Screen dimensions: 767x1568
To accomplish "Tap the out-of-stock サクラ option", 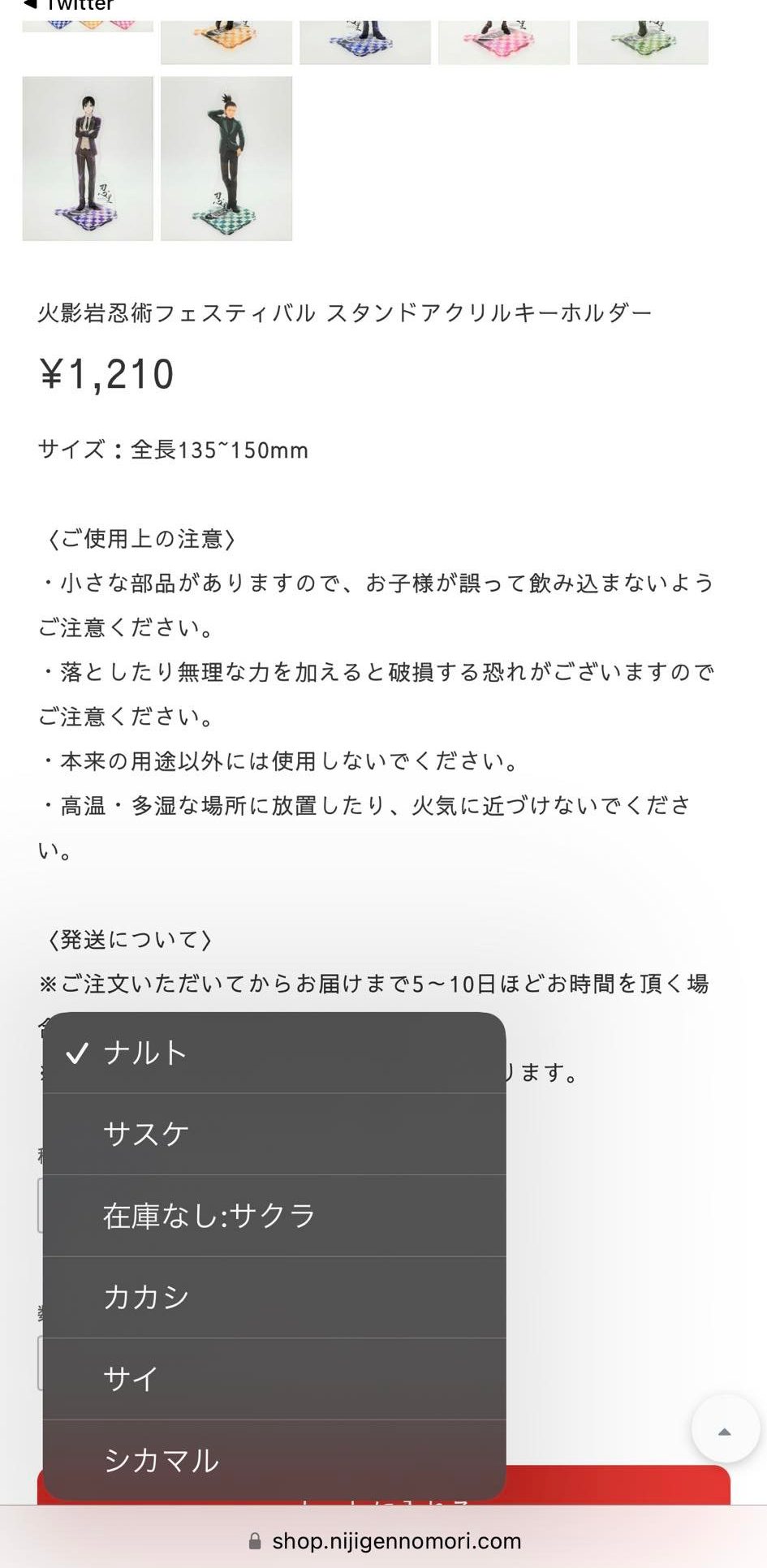I will [x=274, y=1216].
